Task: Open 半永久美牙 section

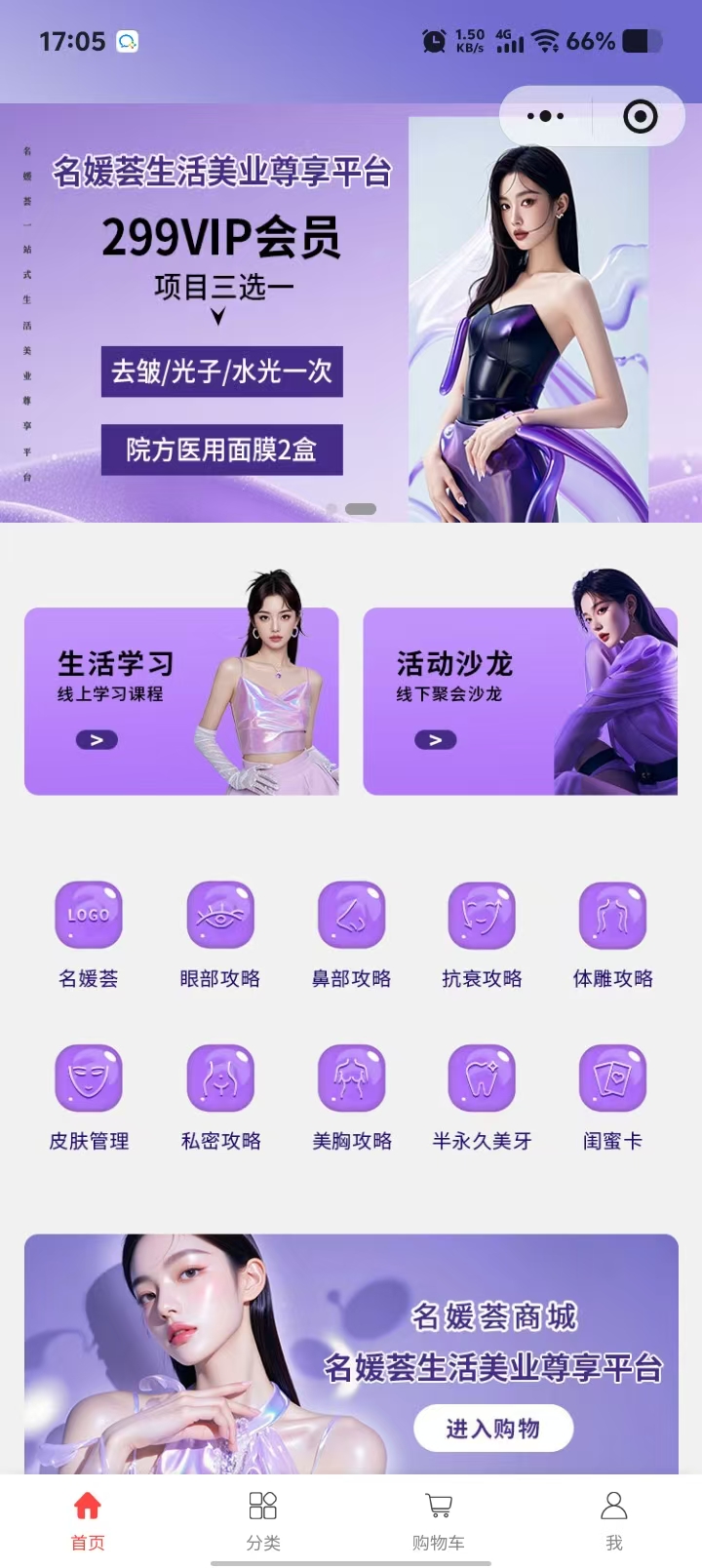Action: 482,1078
